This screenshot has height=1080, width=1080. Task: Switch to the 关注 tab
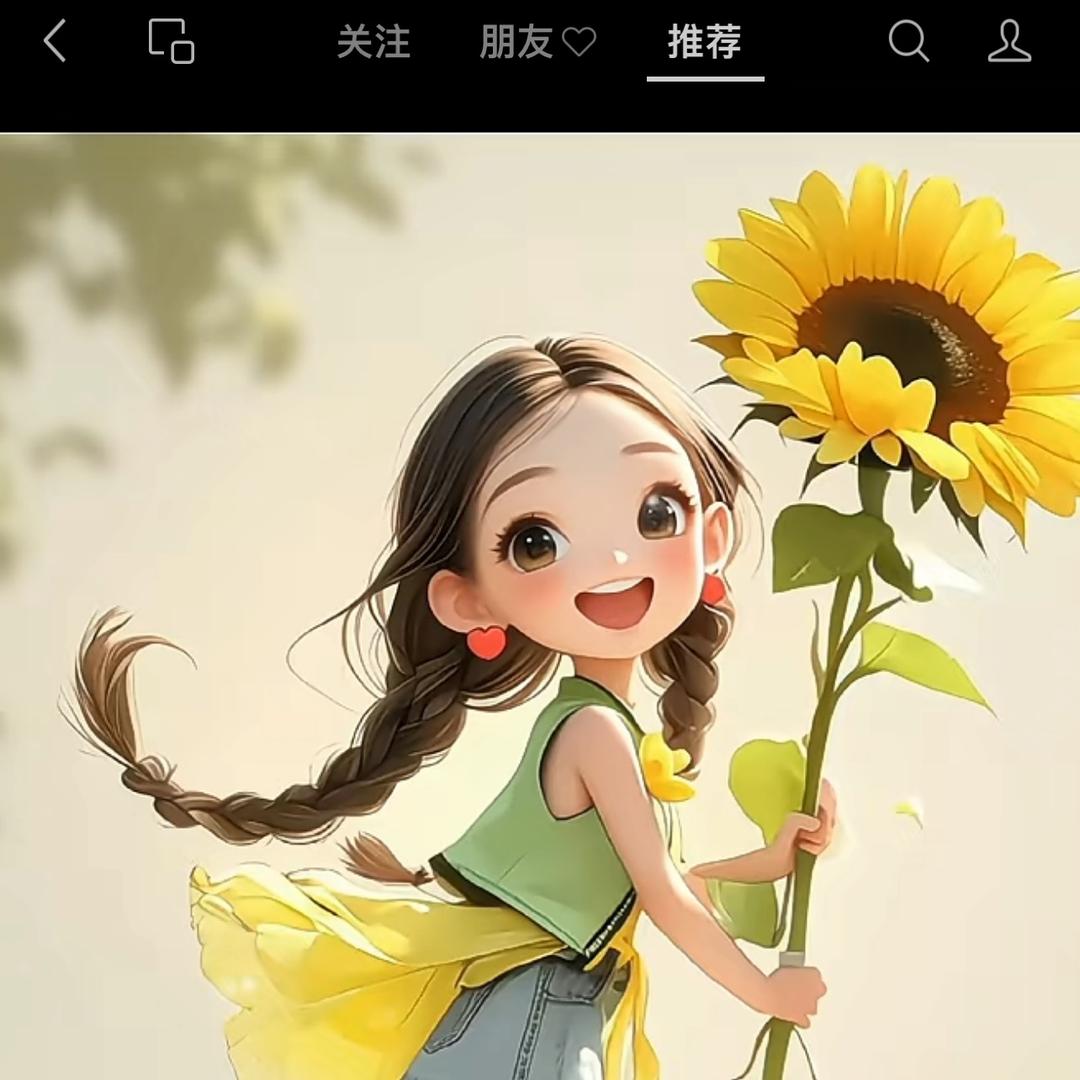coord(373,43)
